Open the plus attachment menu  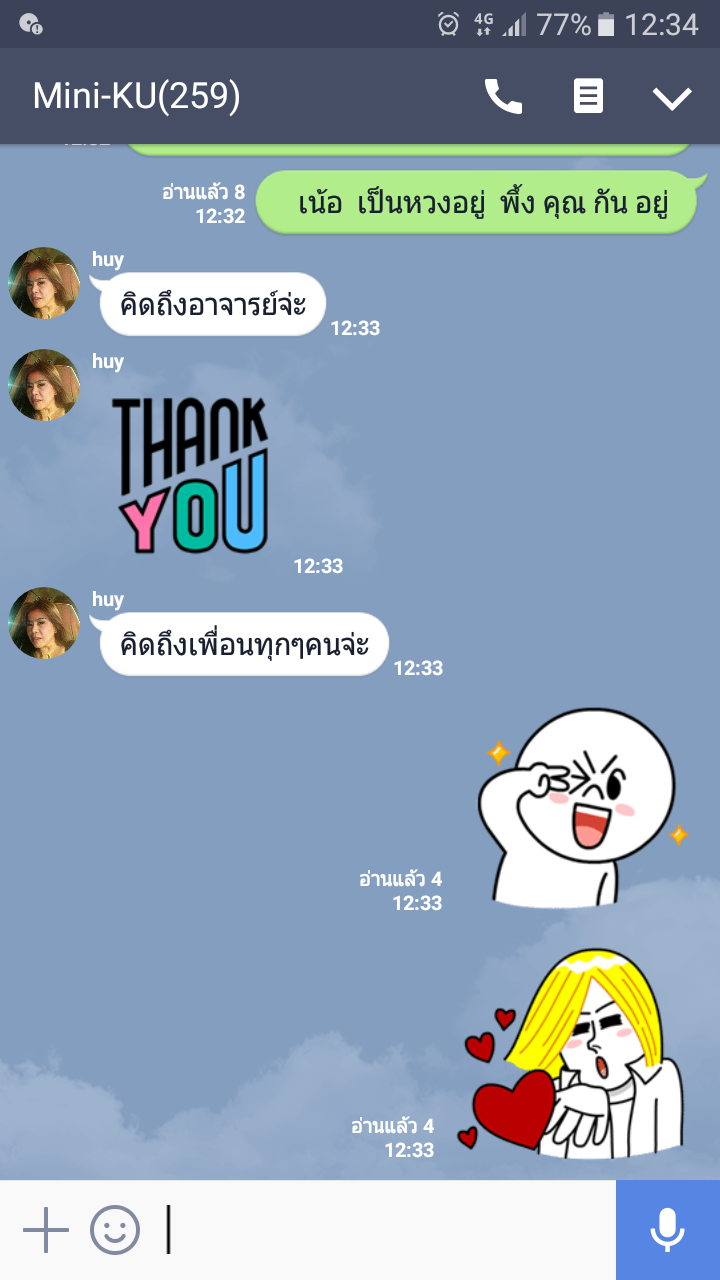click(x=46, y=1230)
